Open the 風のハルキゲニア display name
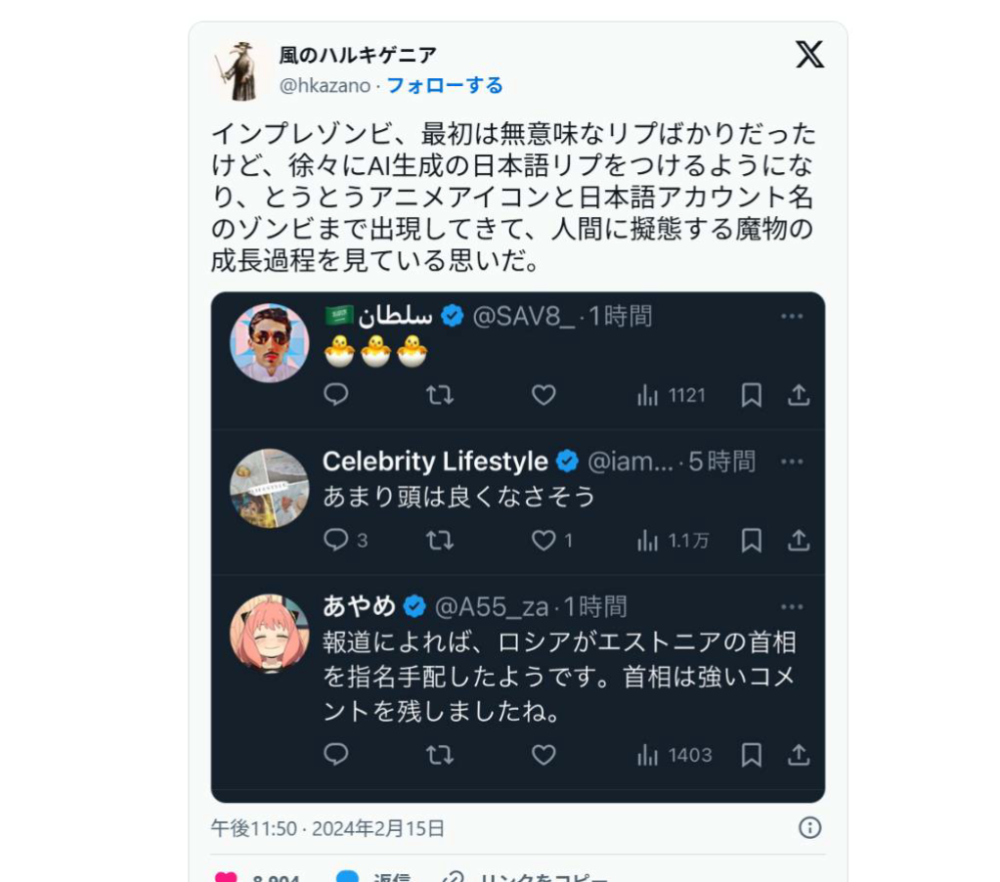The image size is (1000, 882). click(357, 55)
